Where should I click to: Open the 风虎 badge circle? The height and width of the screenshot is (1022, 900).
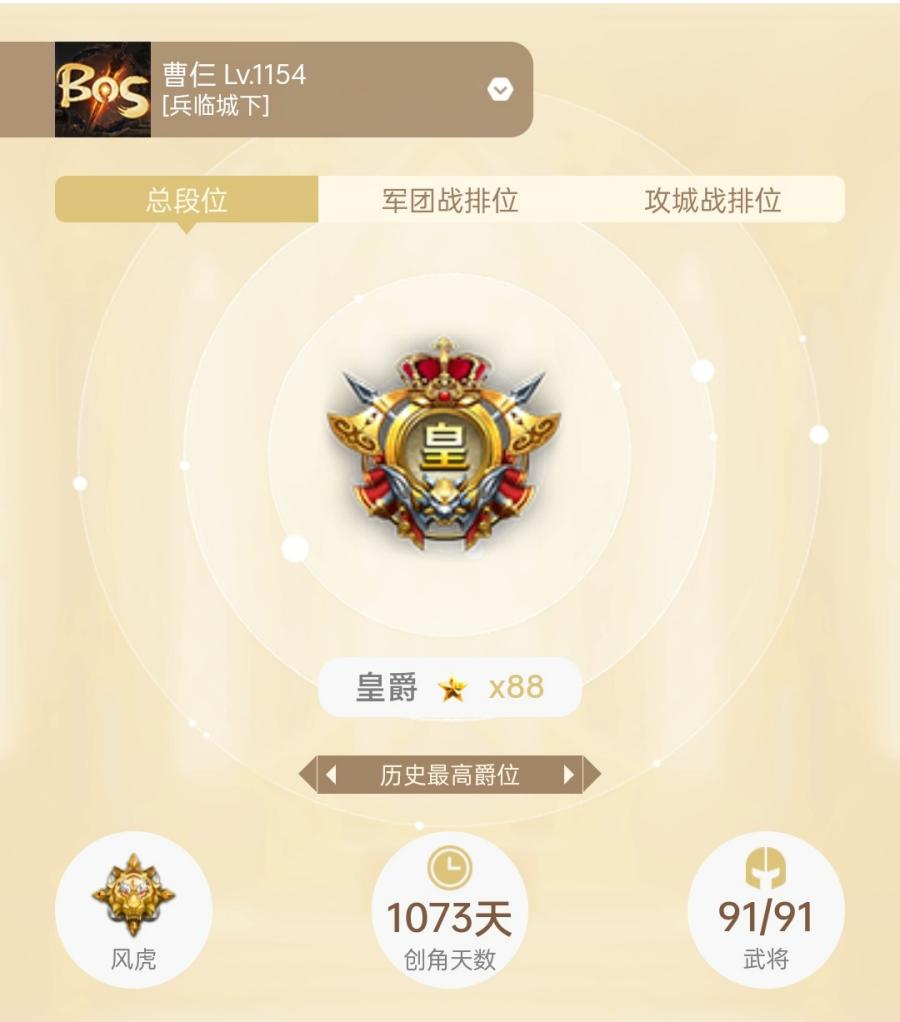click(133, 909)
